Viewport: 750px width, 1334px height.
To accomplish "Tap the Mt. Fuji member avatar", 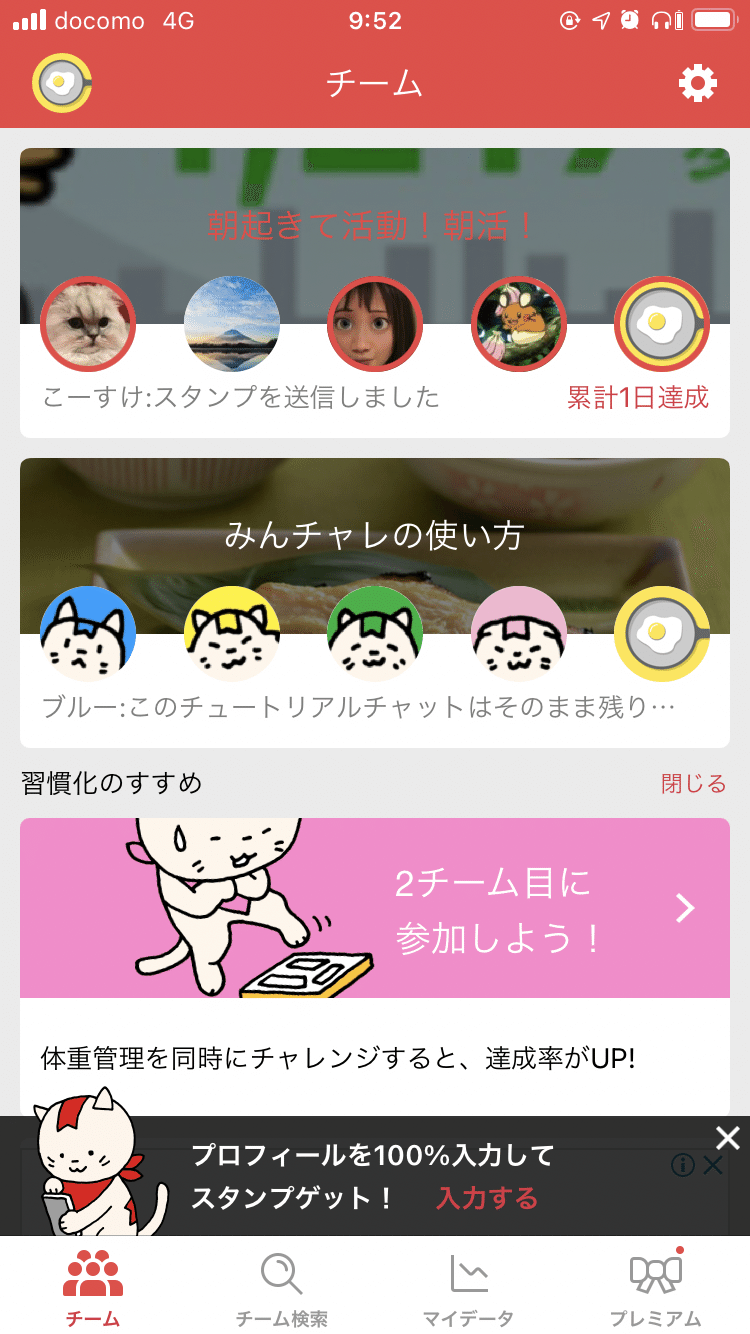I will coord(232,324).
